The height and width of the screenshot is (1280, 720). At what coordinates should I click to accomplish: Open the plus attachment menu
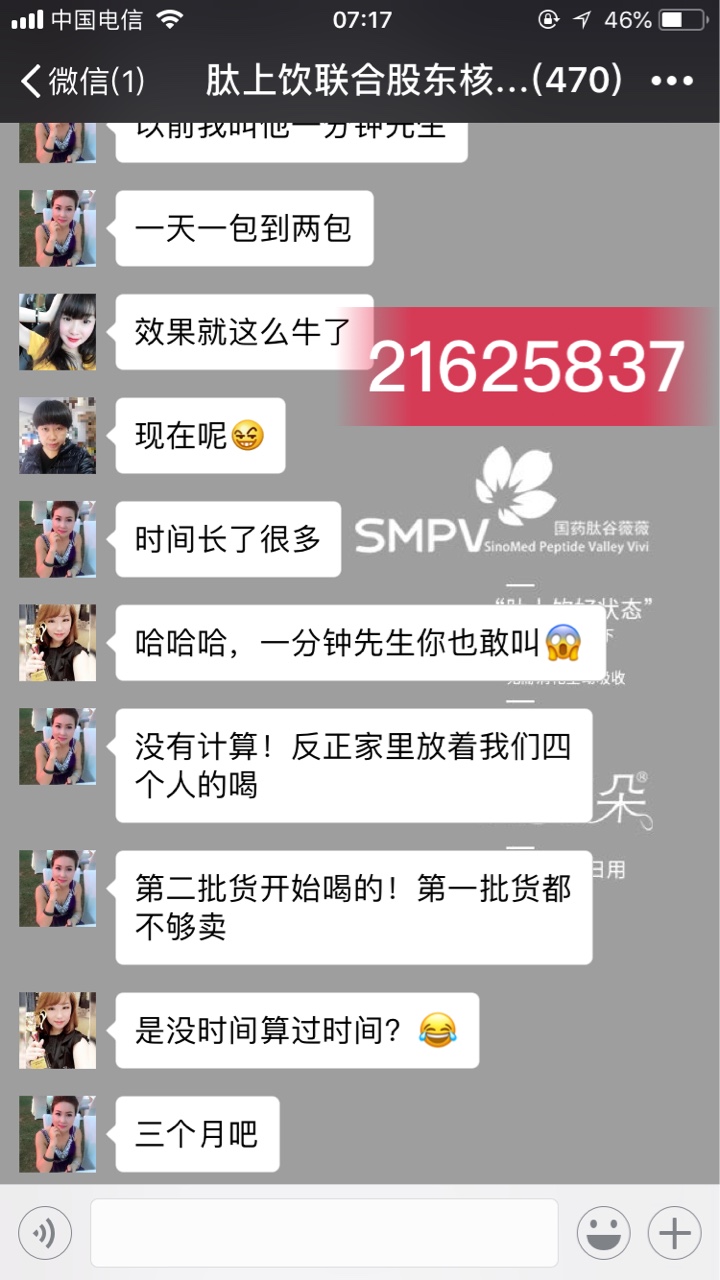pos(674,1233)
